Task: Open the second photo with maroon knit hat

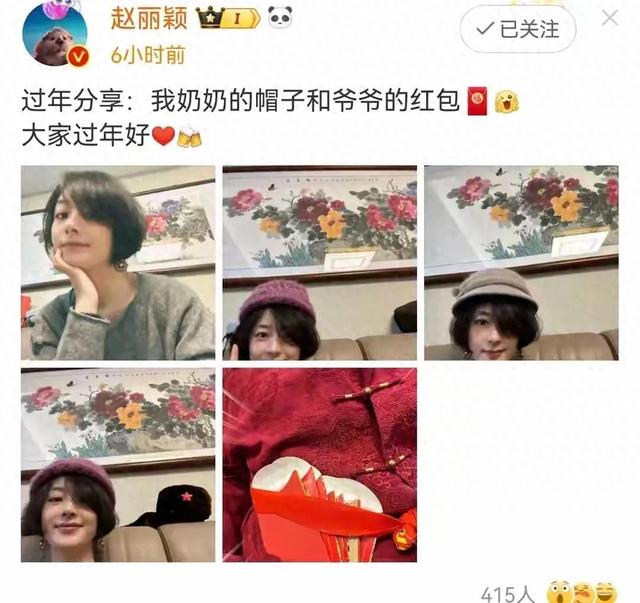Action: [x=319, y=262]
